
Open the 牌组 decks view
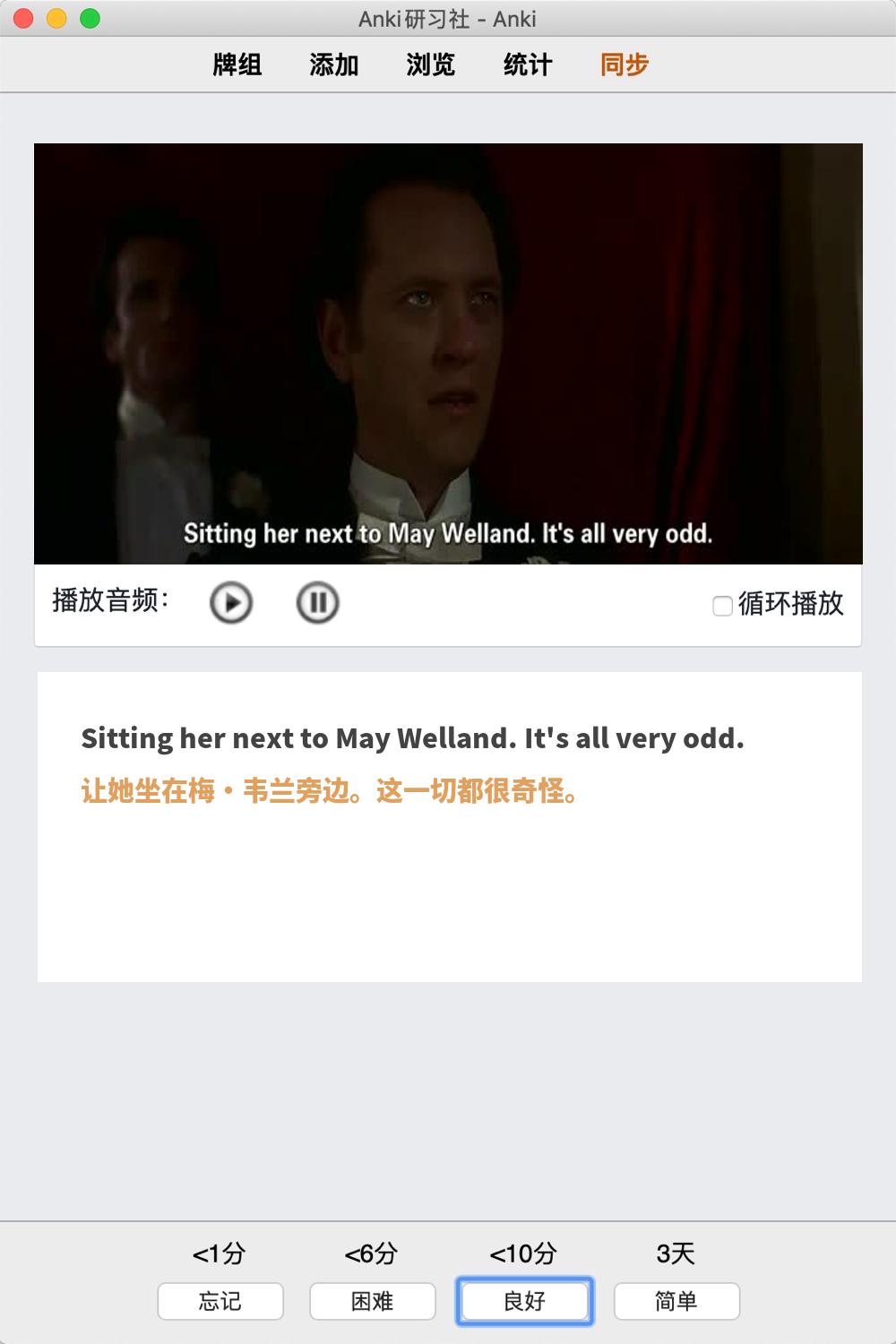(x=237, y=65)
